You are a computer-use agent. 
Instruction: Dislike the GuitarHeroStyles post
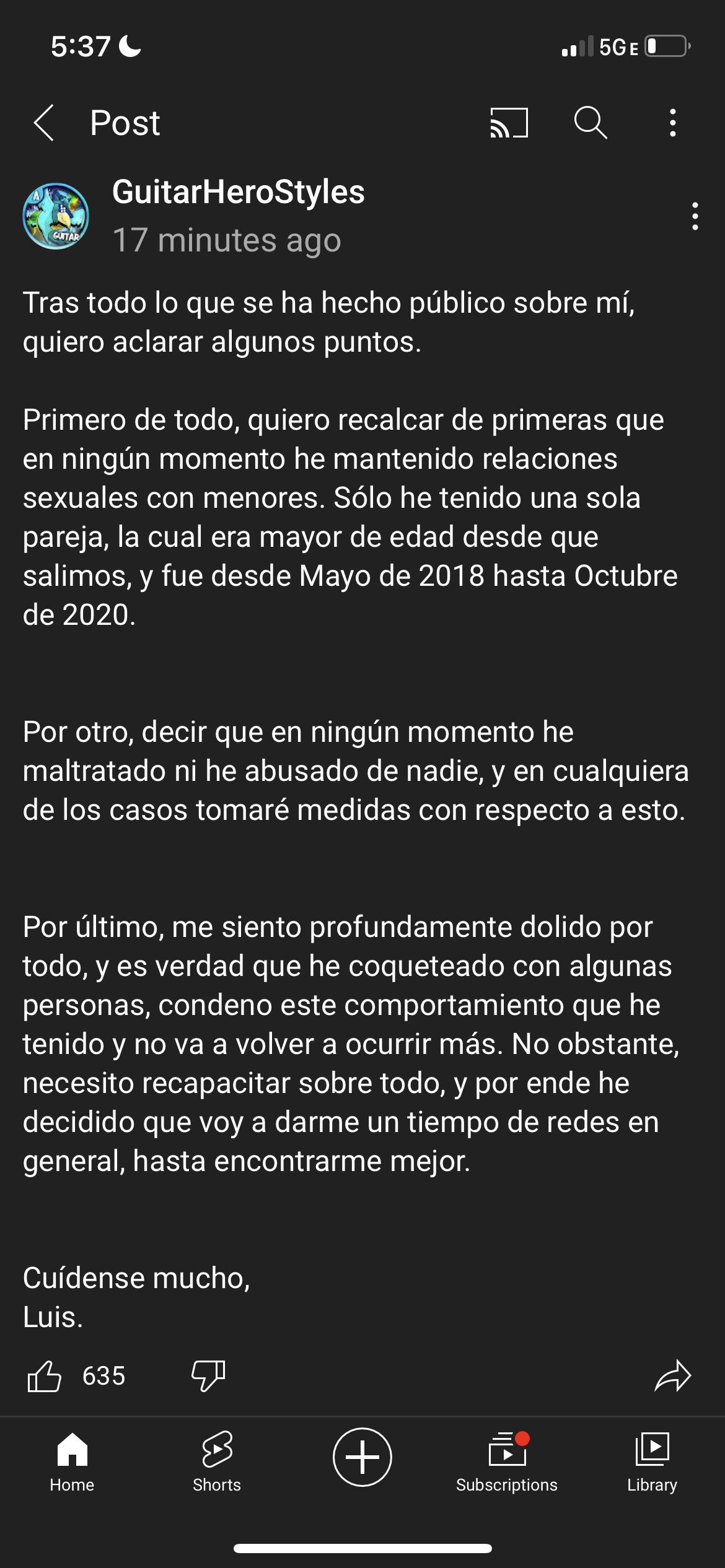pyautogui.click(x=208, y=1377)
